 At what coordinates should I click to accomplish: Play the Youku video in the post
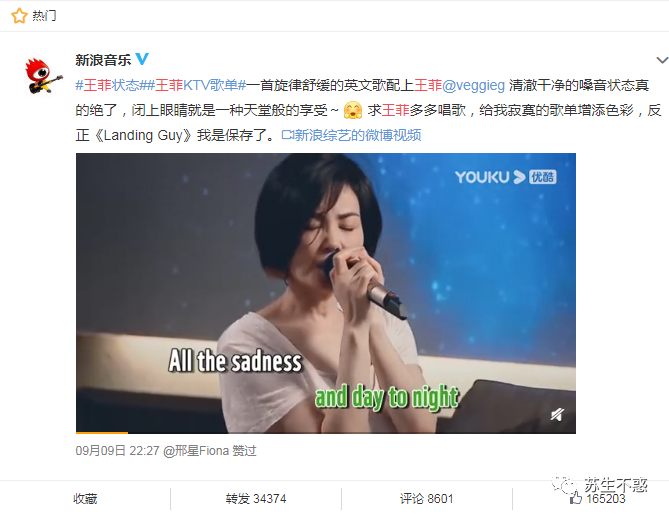(x=326, y=292)
